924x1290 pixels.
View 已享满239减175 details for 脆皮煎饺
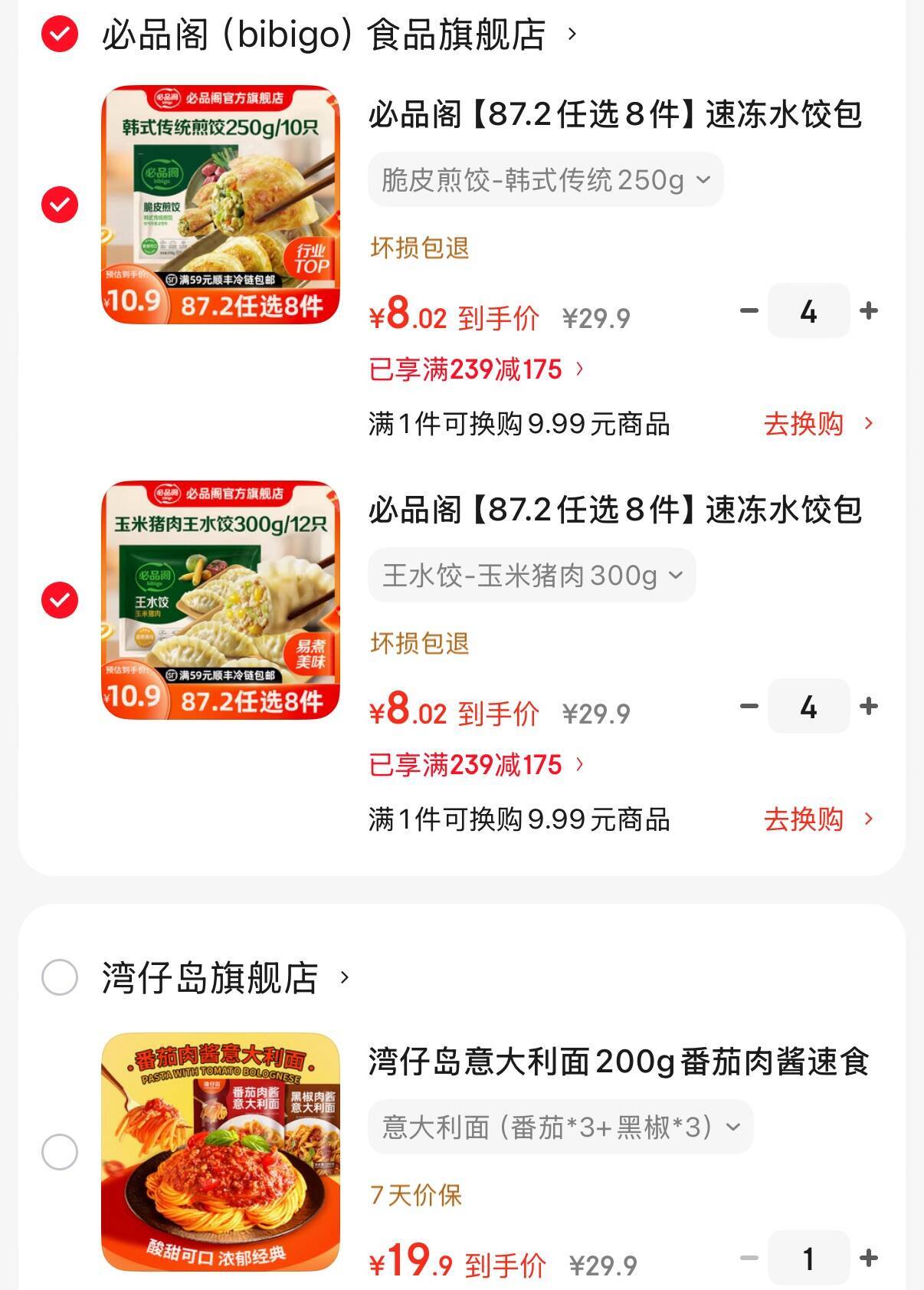[x=476, y=369]
